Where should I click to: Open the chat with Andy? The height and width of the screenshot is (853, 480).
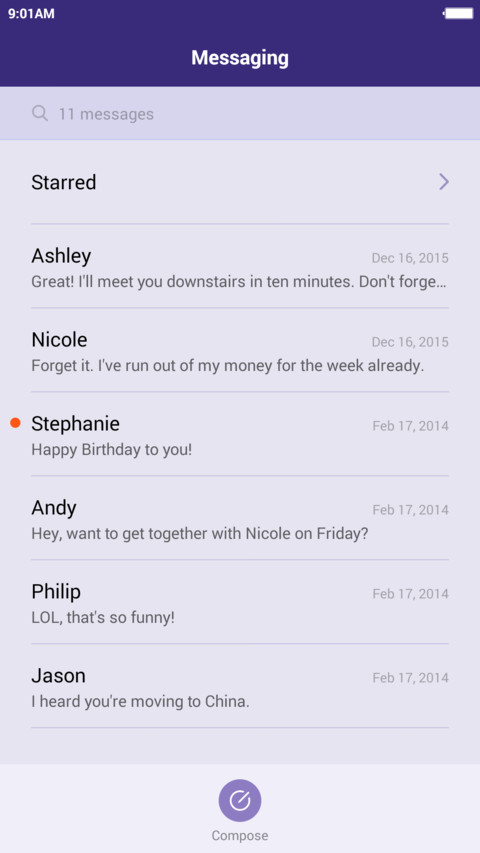[x=240, y=518]
